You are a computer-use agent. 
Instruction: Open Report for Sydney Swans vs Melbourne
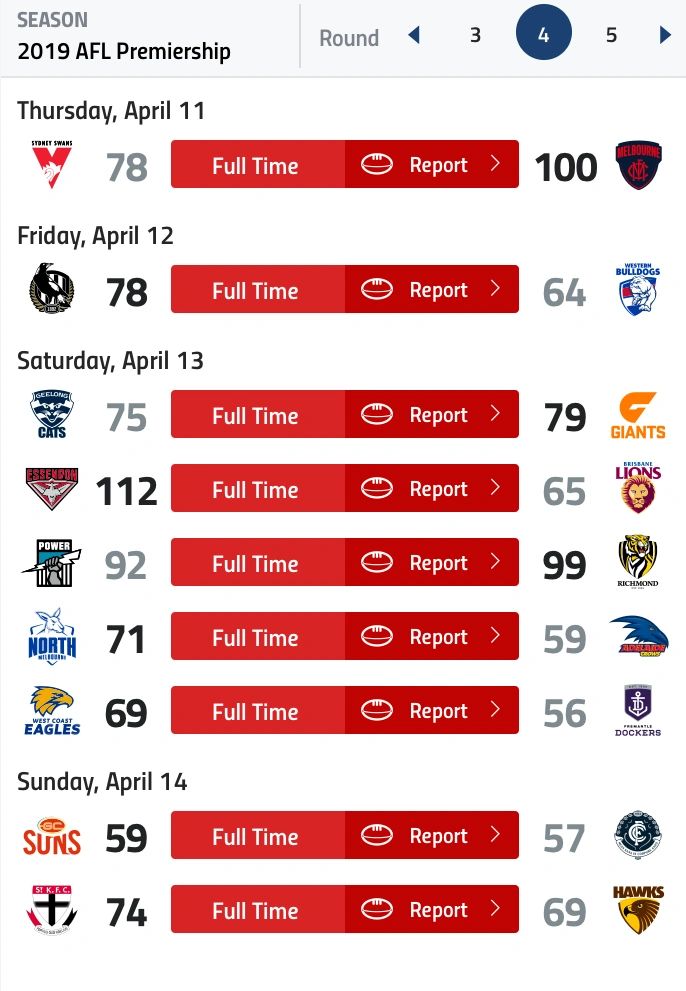point(432,164)
